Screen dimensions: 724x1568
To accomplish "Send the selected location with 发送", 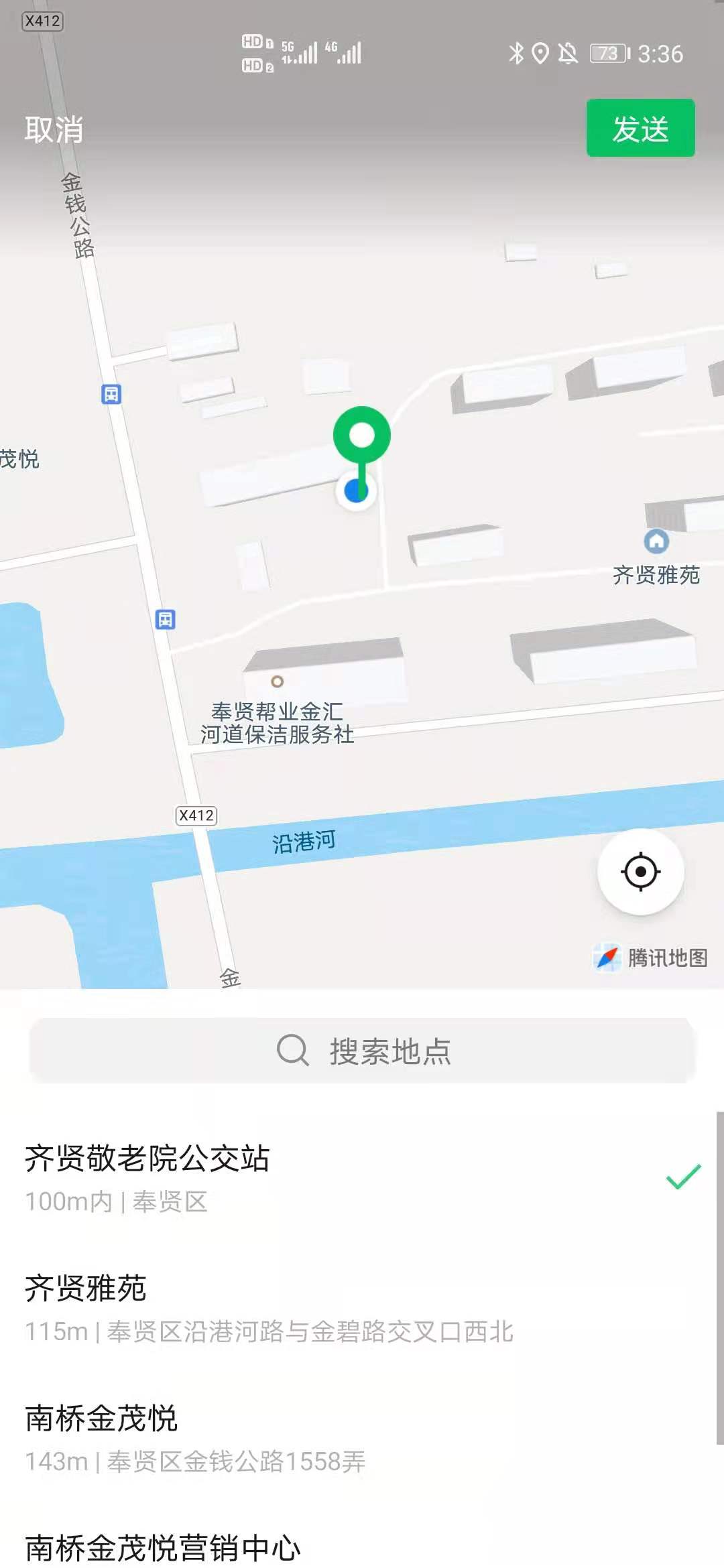I will [640, 128].
